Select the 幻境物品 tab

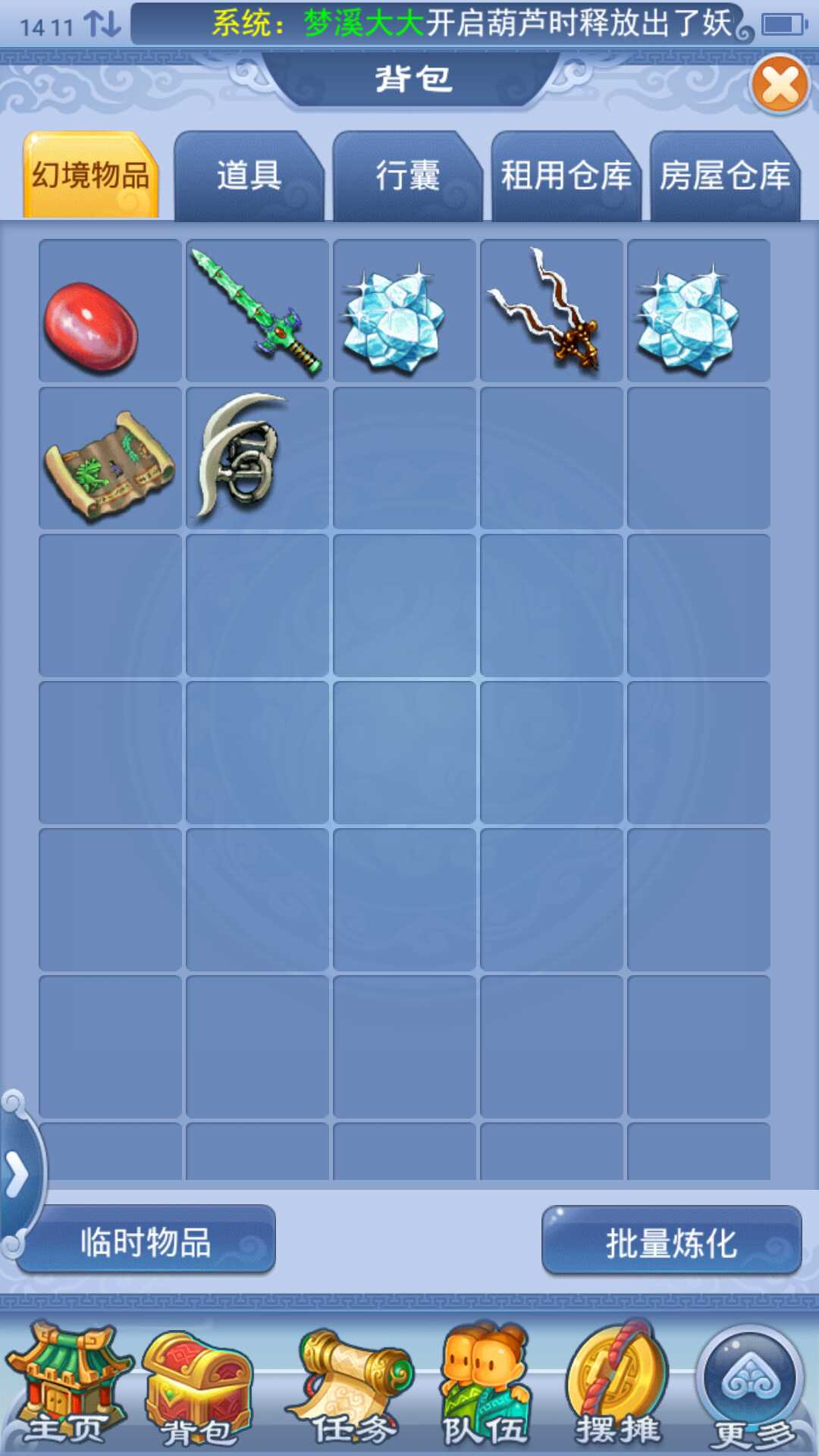(91, 176)
